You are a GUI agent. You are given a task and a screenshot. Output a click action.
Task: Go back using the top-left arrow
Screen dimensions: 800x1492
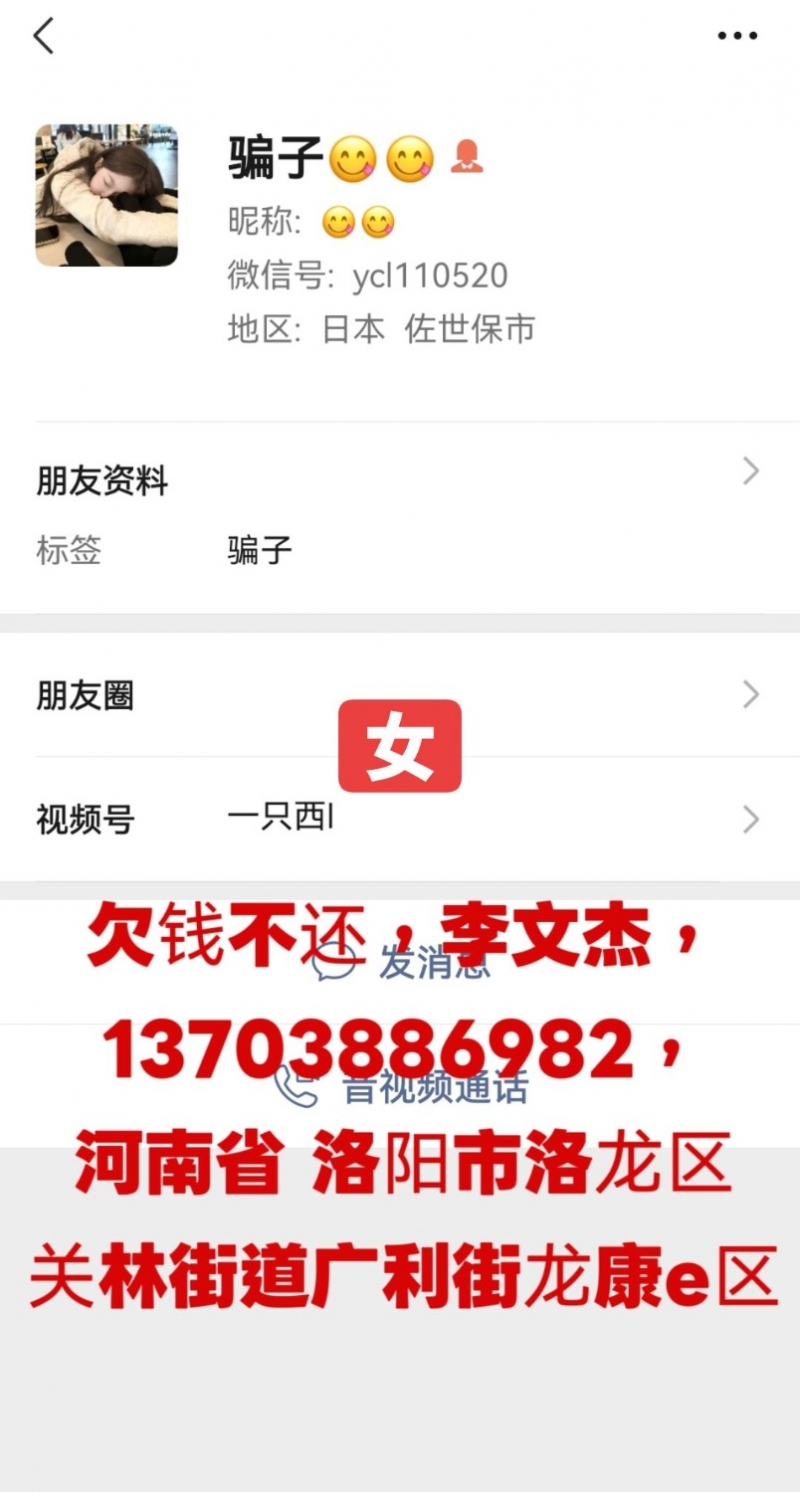click(x=43, y=37)
